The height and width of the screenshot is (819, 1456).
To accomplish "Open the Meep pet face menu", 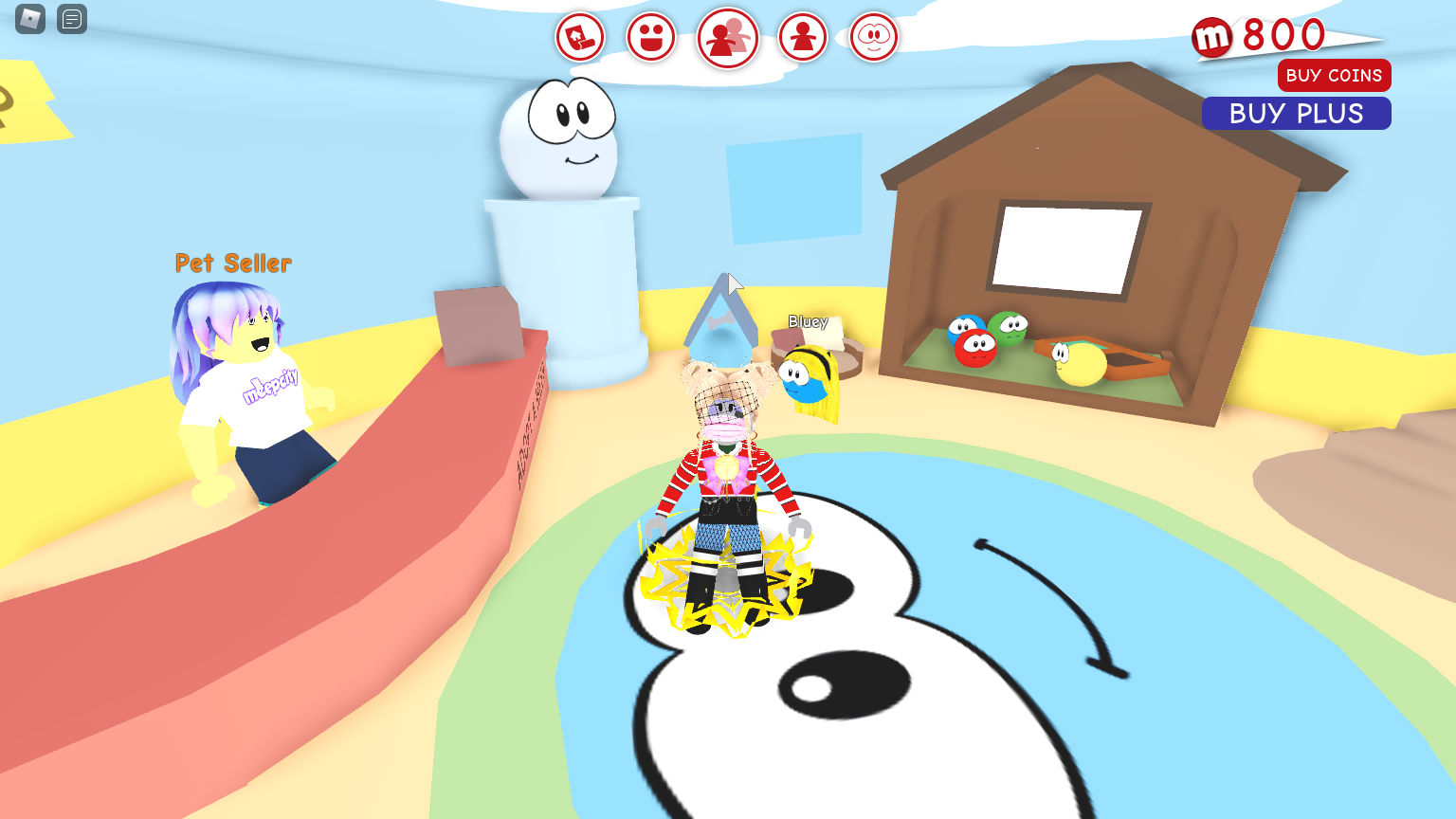I will pos(873,38).
